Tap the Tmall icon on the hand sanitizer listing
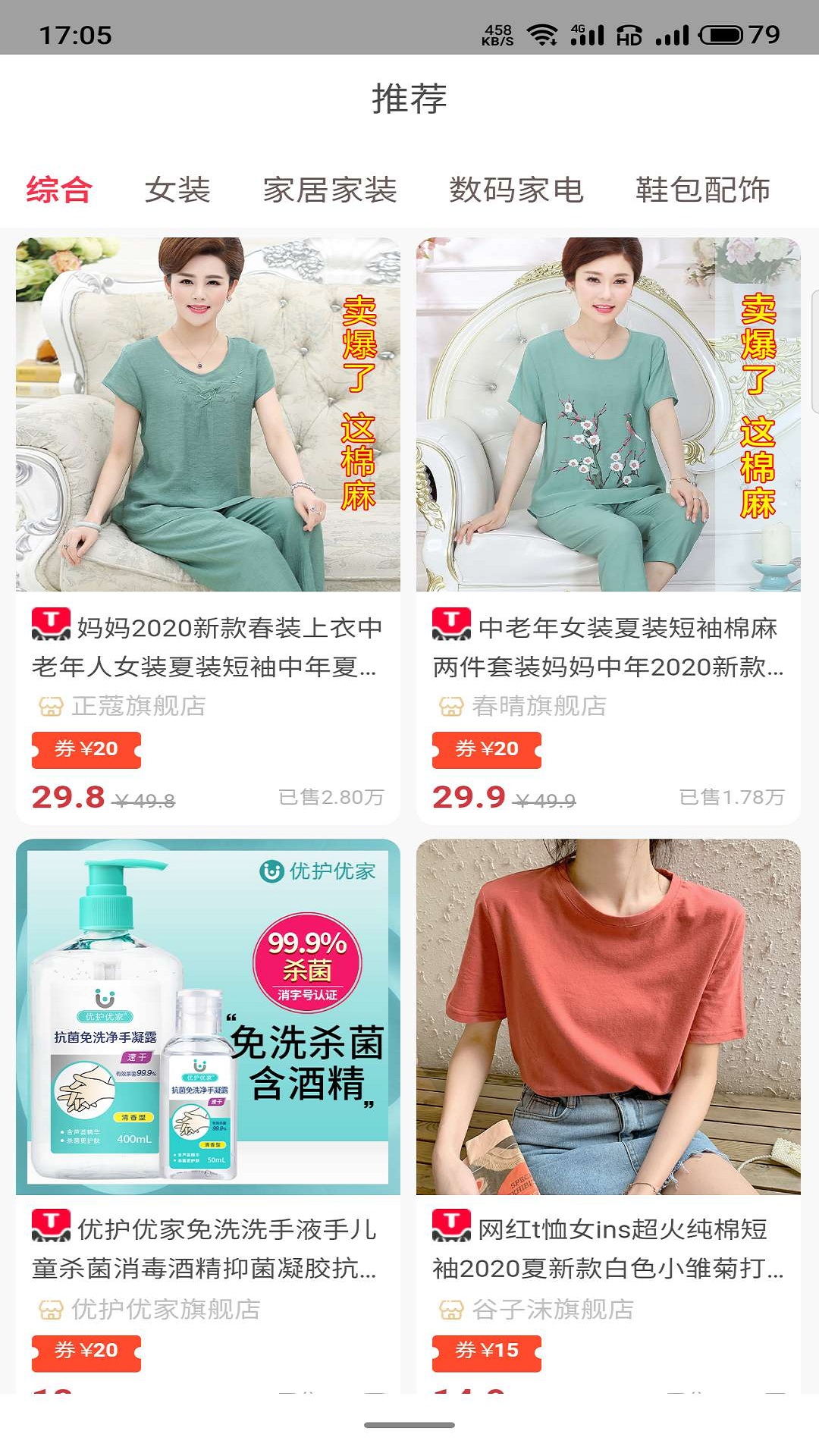The height and width of the screenshot is (1456, 819). [50, 1226]
